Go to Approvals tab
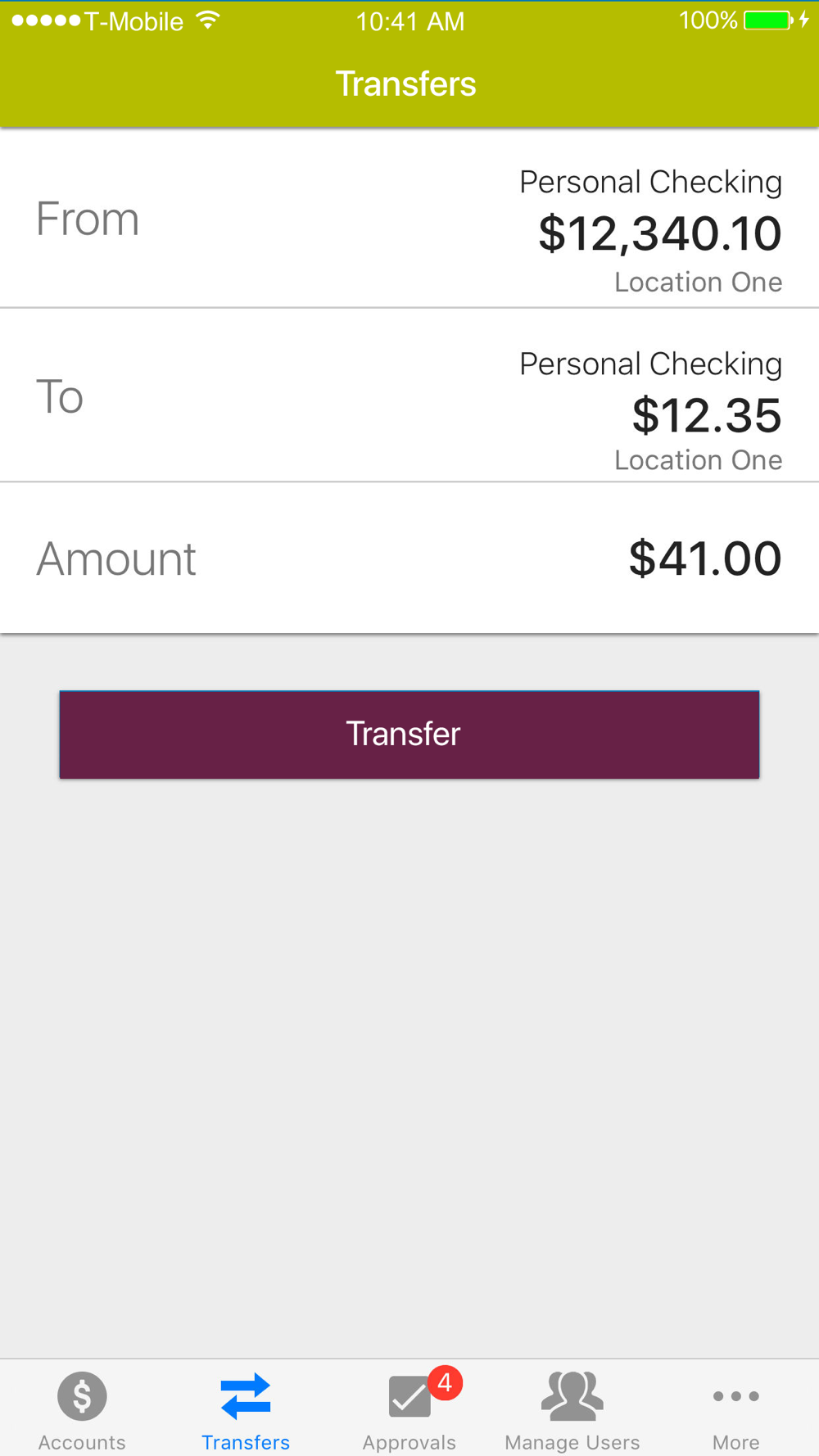 (409, 1410)
